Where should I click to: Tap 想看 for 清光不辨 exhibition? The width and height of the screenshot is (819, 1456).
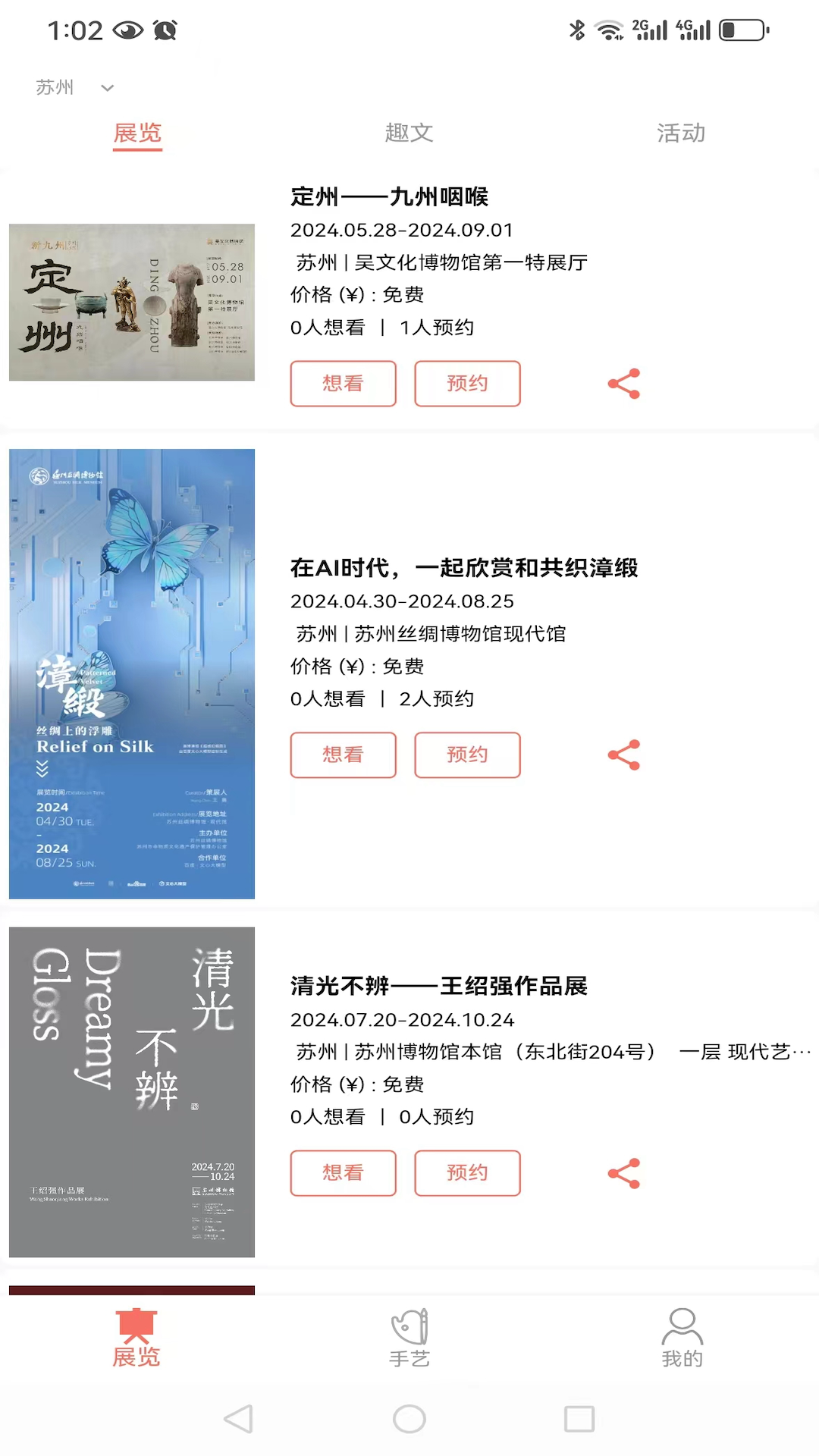point(343,1173)
